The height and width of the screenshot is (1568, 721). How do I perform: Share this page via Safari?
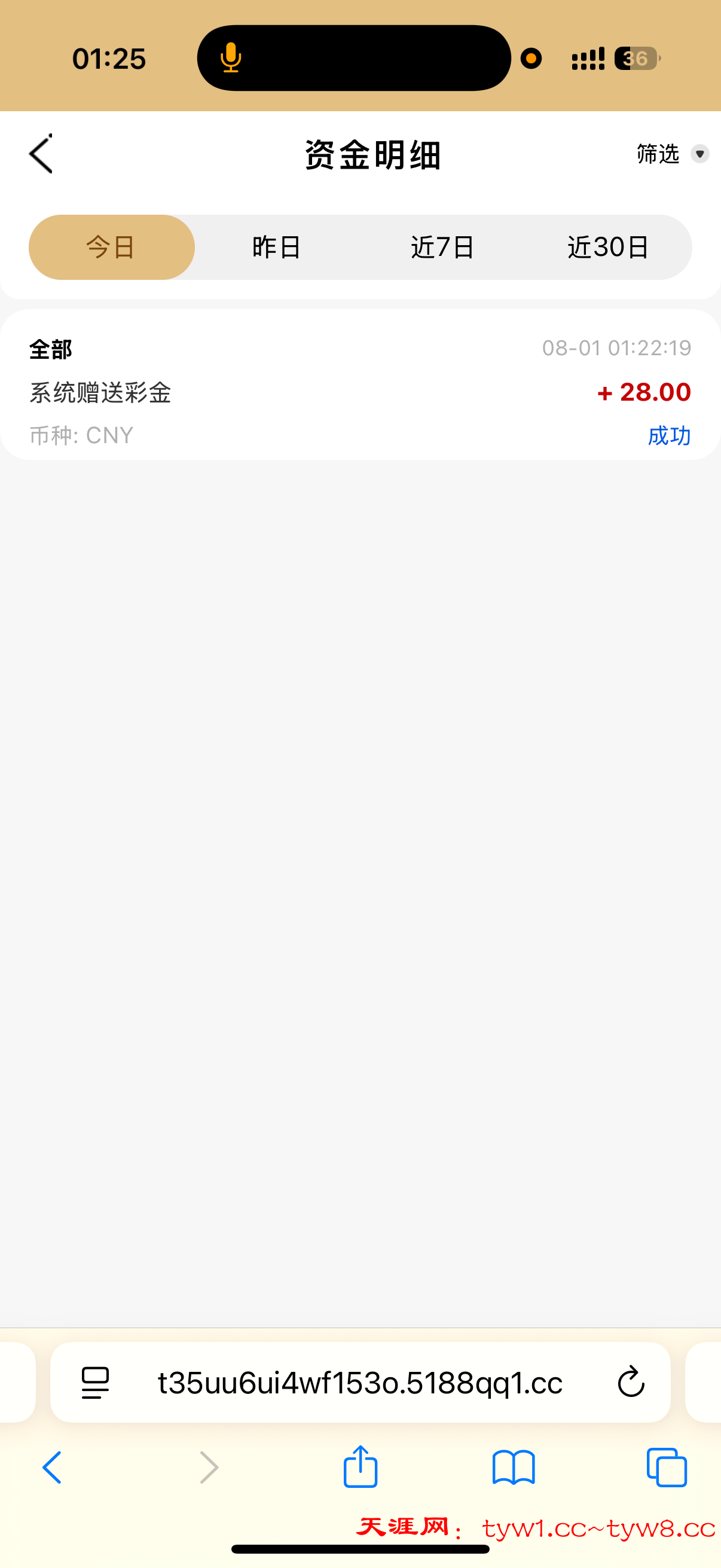point(360,1467)
